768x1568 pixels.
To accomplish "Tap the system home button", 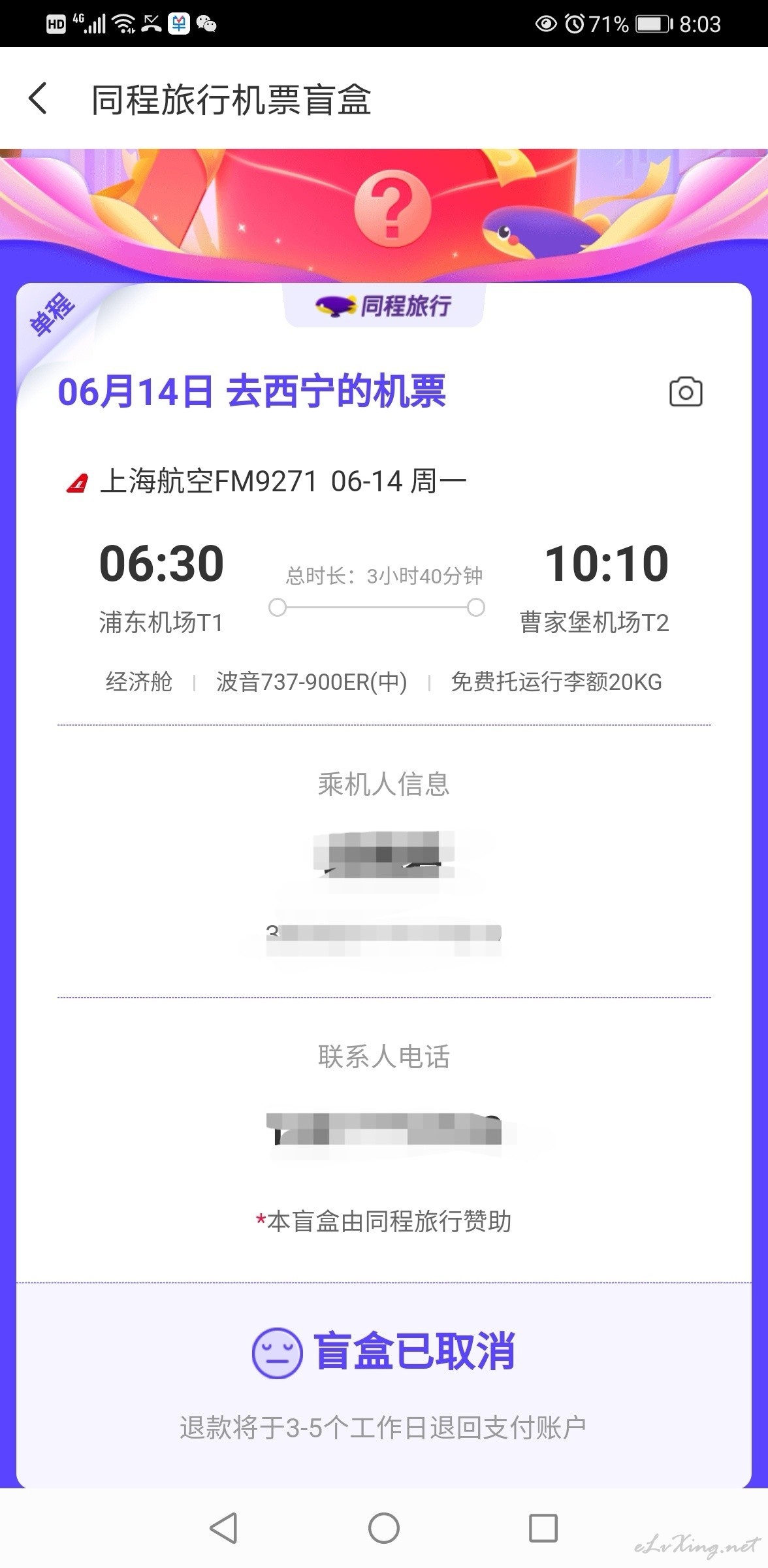I will (384, 1528).
